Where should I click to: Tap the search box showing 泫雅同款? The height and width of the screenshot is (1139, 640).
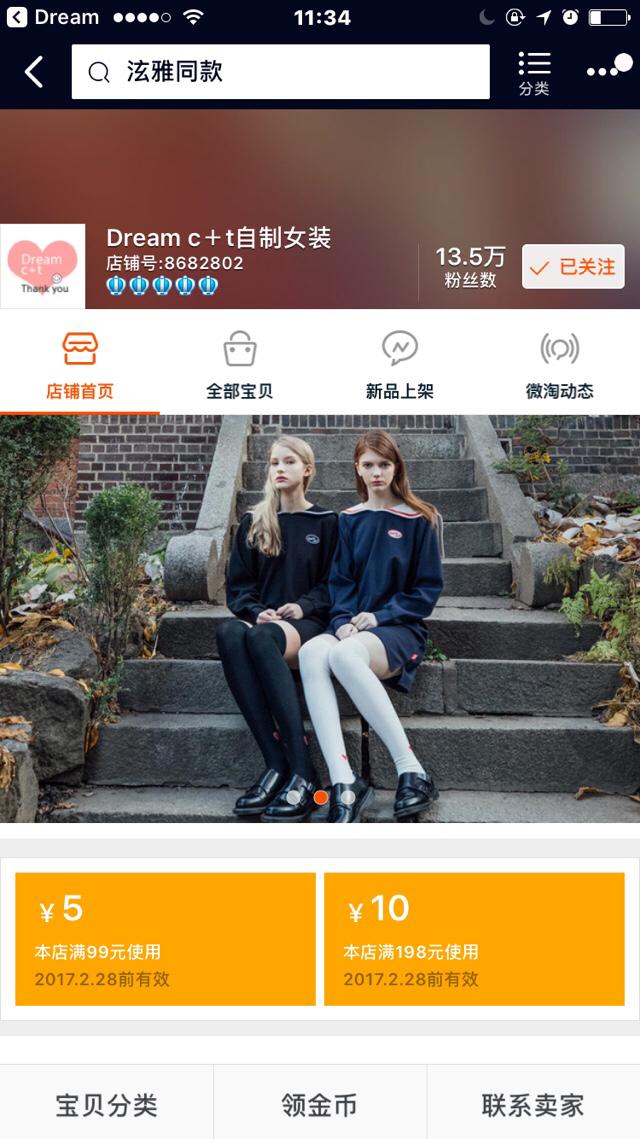click(280, 72)
